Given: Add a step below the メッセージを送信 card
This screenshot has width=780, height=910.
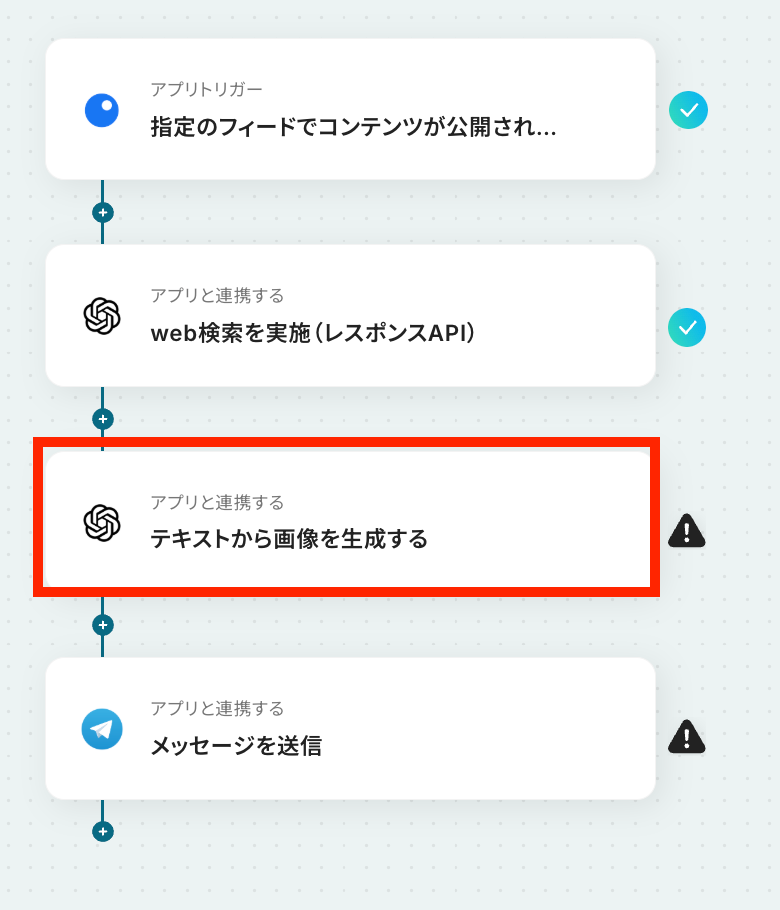Looking at the screenshot, I should tap(102, 831).
